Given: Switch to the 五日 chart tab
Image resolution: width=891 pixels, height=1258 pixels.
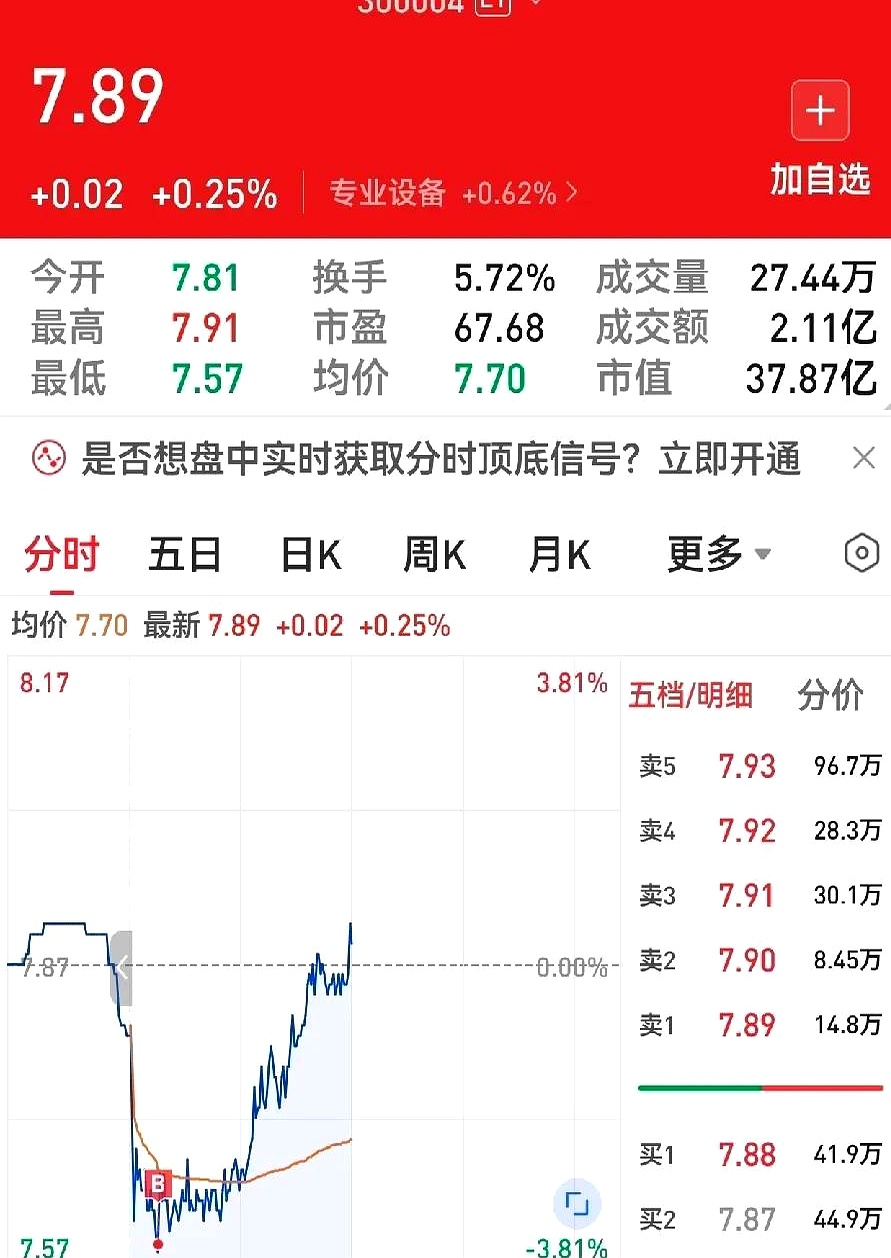Looking at the screenshot, I should pos(185,554).
